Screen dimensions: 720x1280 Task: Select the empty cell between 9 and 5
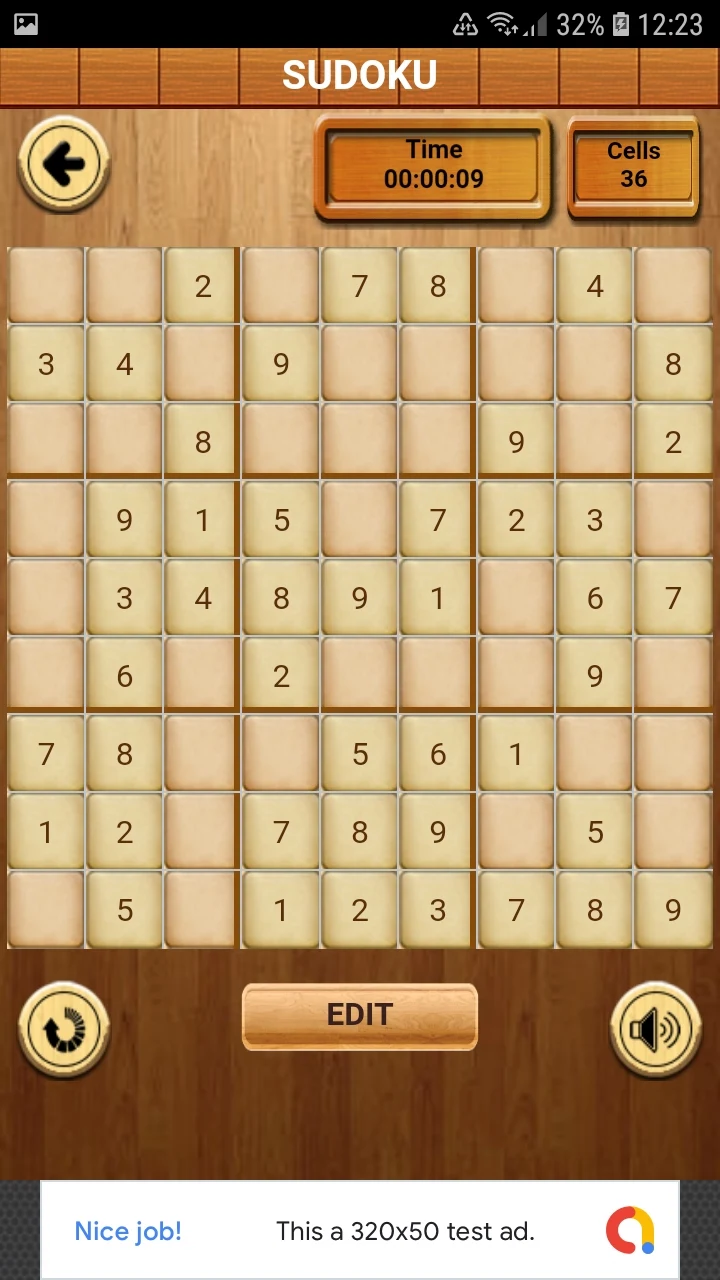[x=516, y=832]
